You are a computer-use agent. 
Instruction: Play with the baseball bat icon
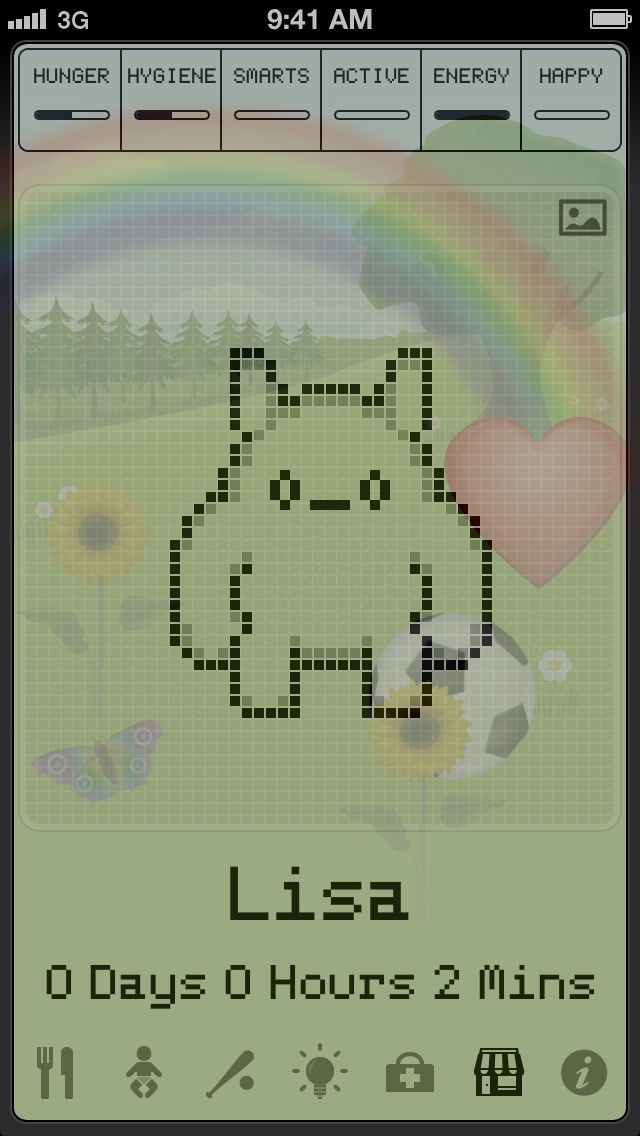[230, 1074]
